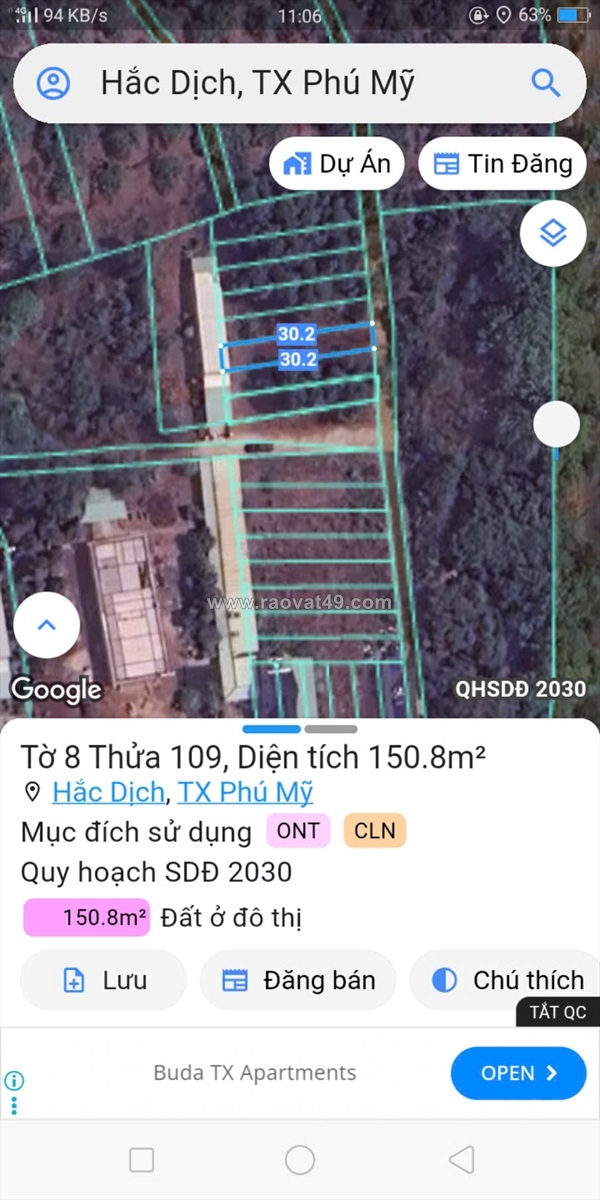Open the Hắc Dịch, TX Phú Mỹ search field
Screen dimensions: 600x1200
pyautogui.click(x=290, y=83)
